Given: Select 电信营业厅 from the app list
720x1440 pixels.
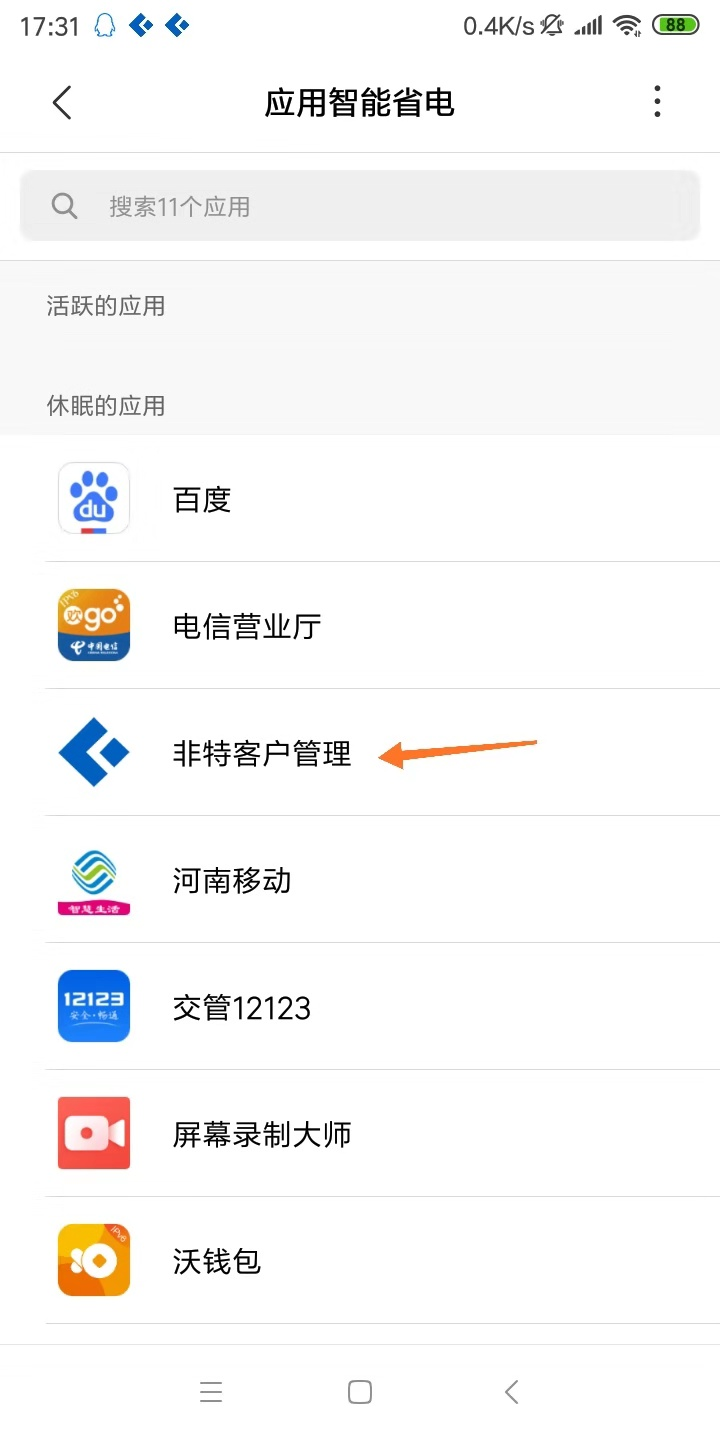Looking at the screenshot, I should click(x=360, y=626).
